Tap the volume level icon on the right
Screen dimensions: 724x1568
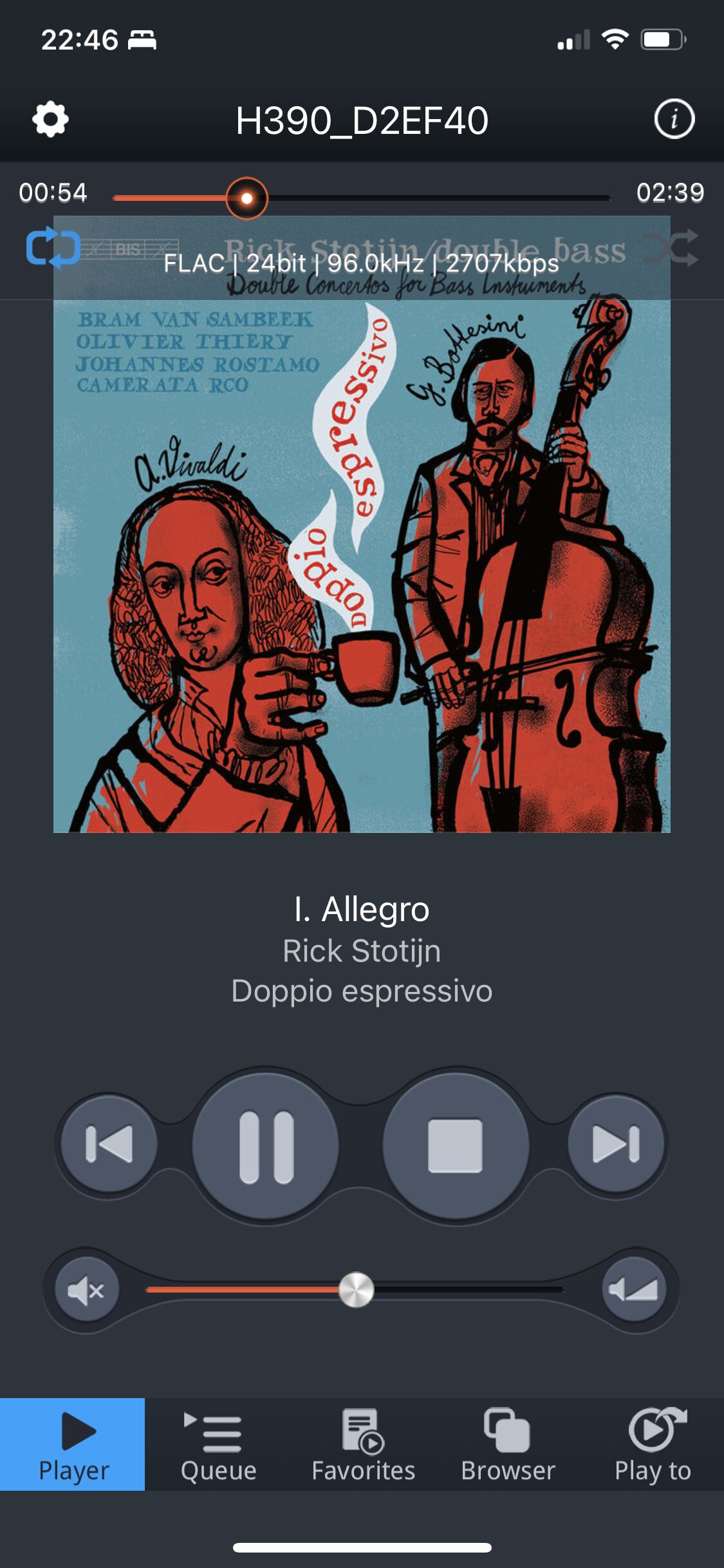coord(634,1290)
